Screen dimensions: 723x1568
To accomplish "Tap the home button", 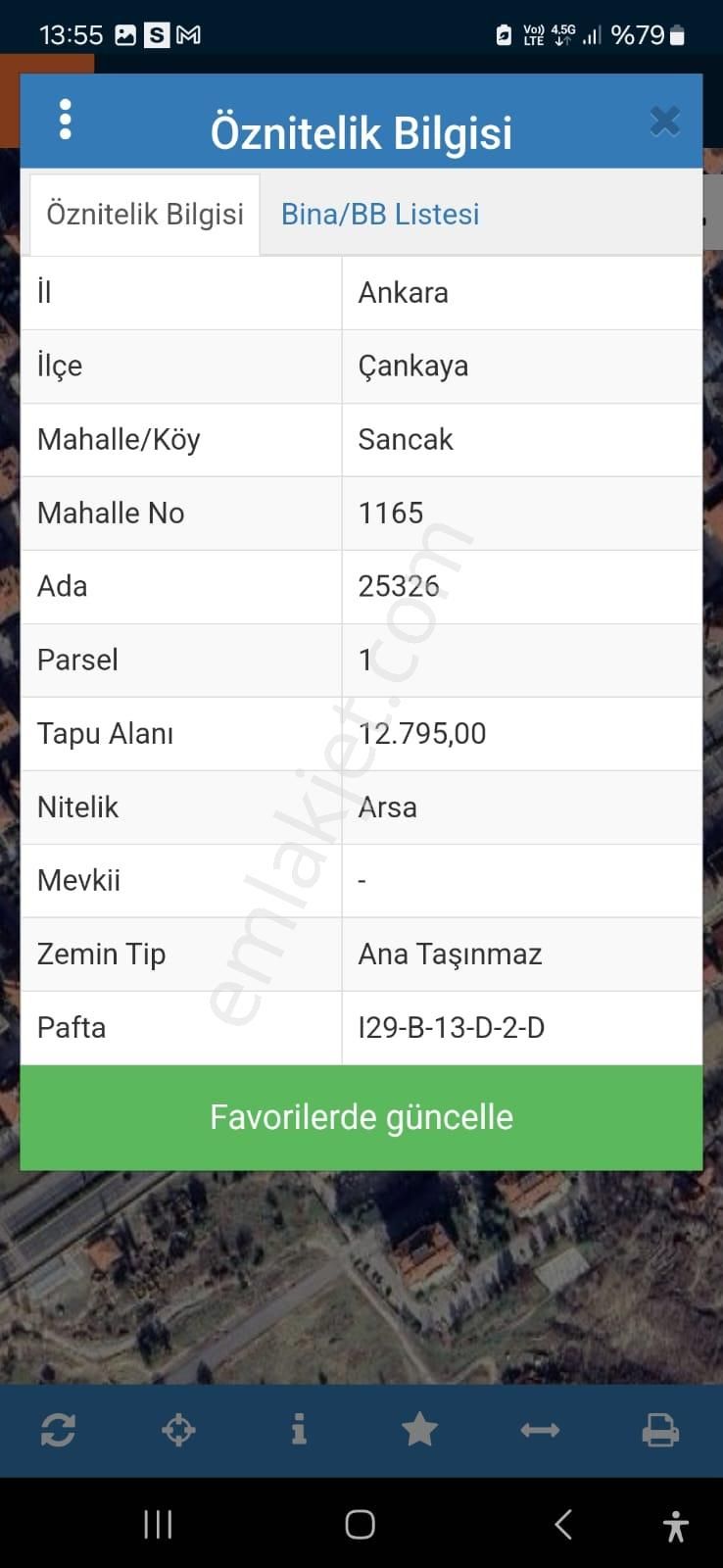I will [x=360, y=1524].
